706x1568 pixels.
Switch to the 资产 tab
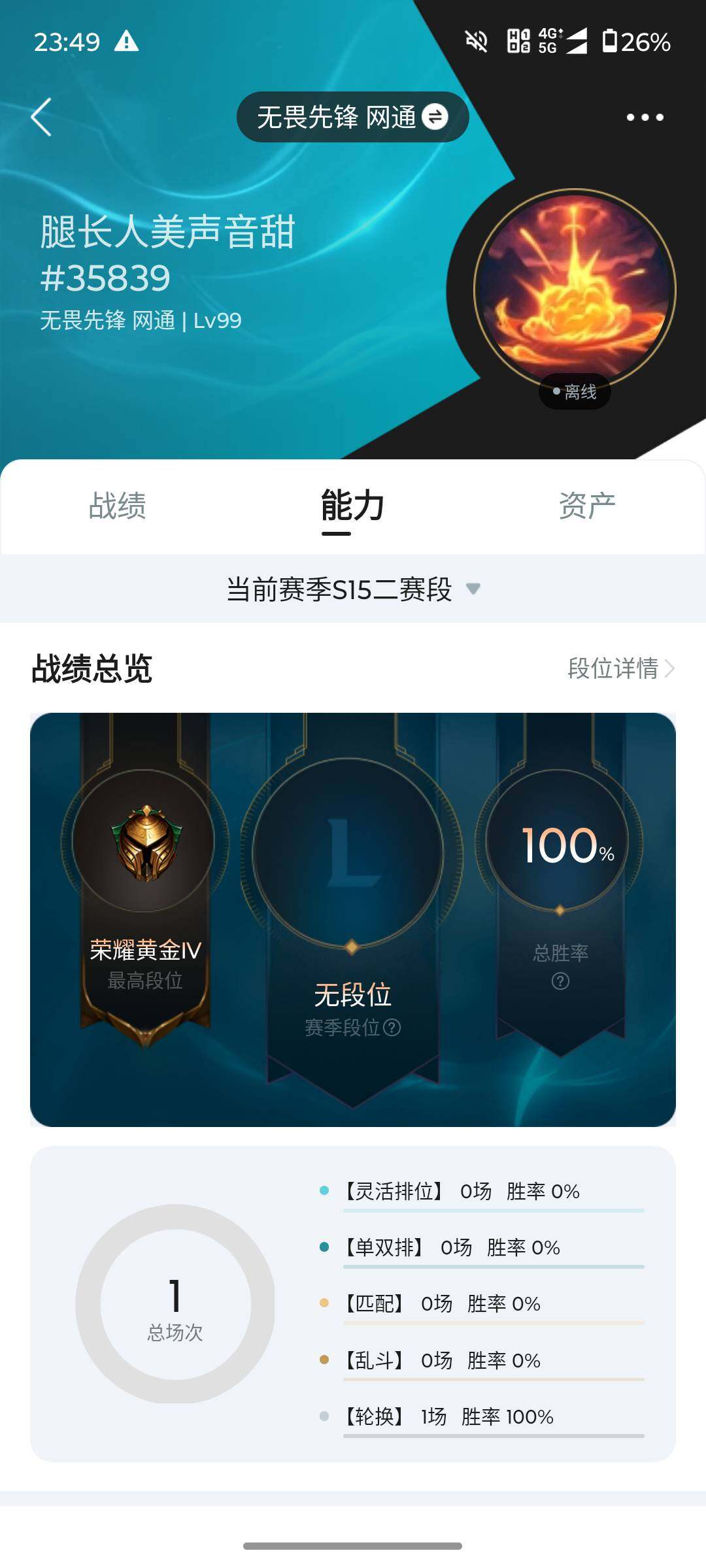(587, 506)
